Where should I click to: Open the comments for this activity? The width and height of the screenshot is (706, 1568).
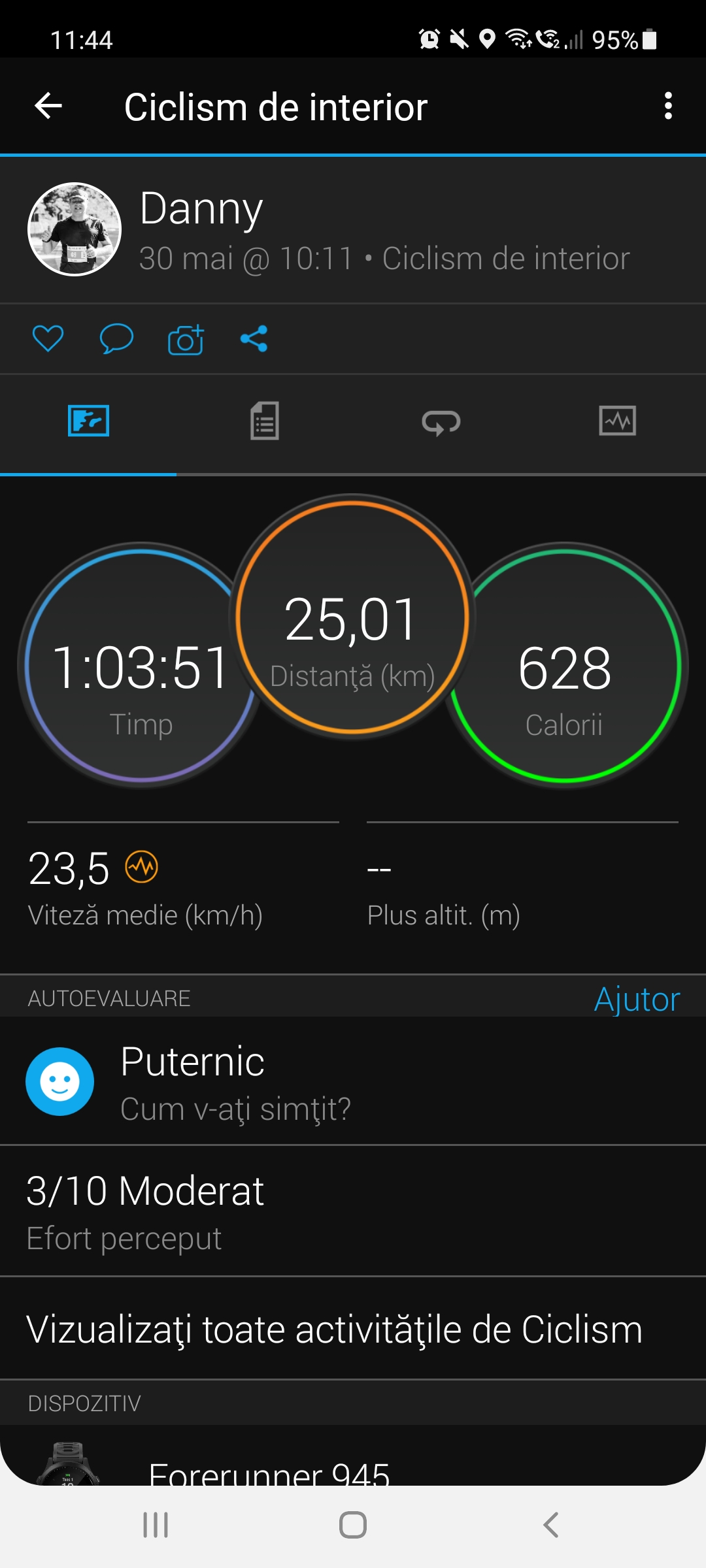(116, 338)
